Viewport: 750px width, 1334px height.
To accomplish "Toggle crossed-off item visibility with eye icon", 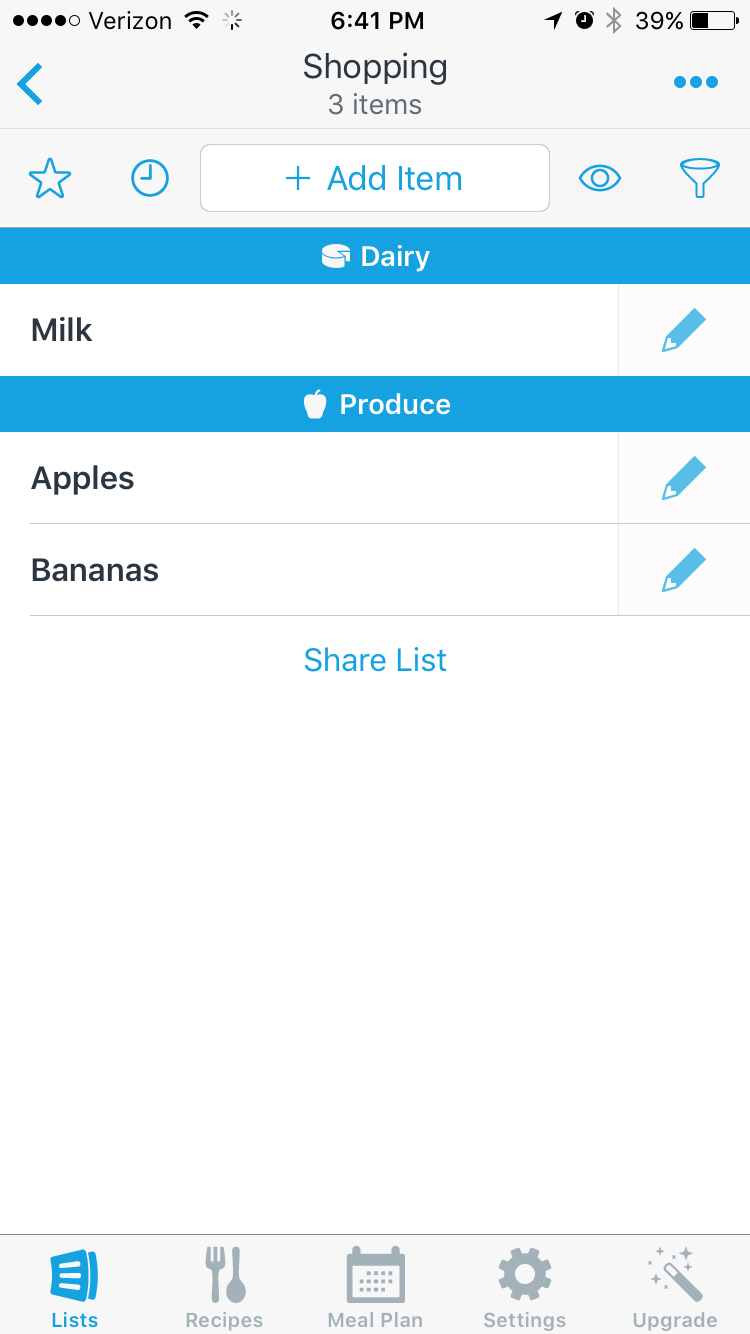I will (600, 177).
